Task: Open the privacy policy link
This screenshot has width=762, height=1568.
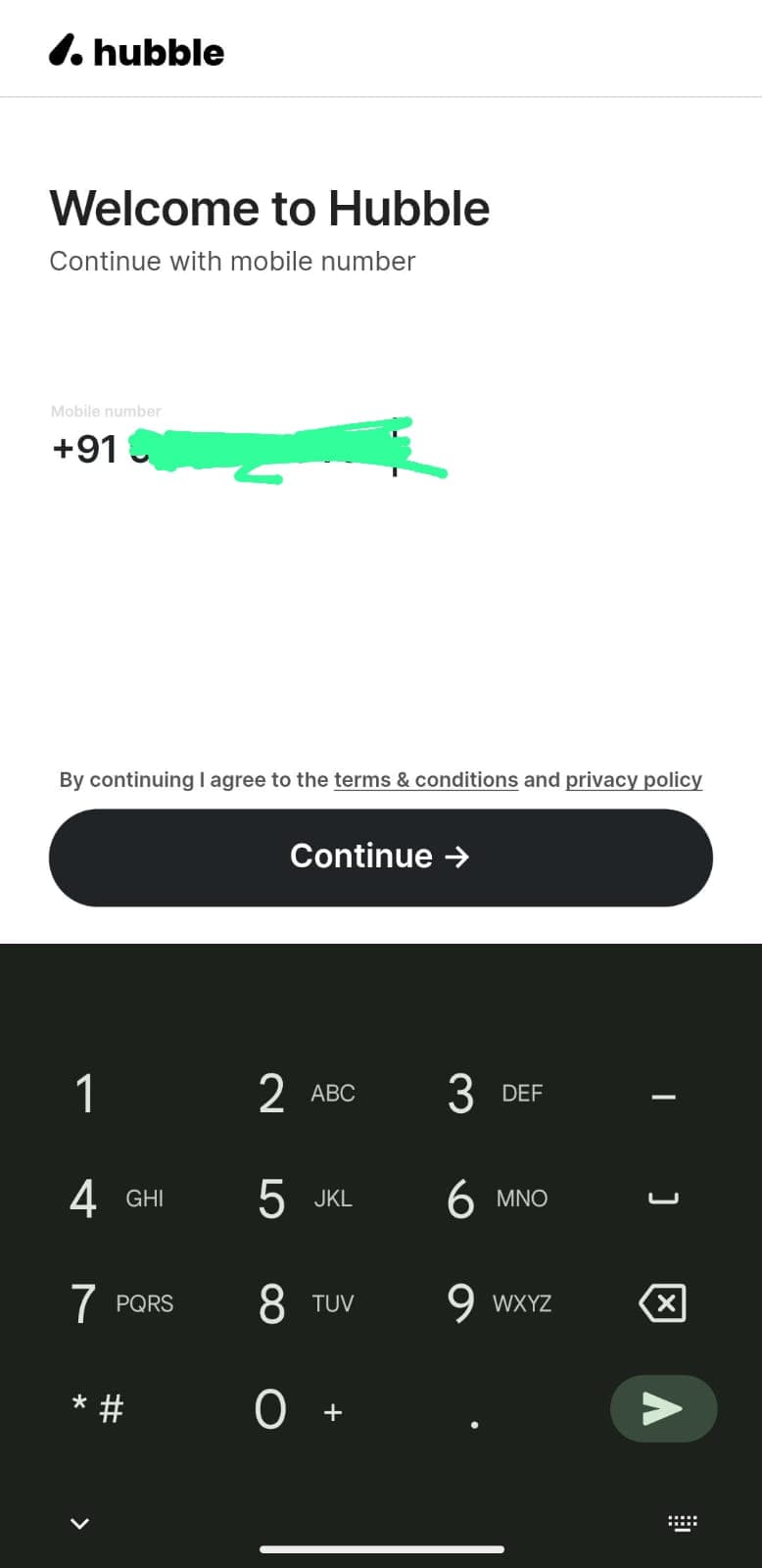Action: 633,780
